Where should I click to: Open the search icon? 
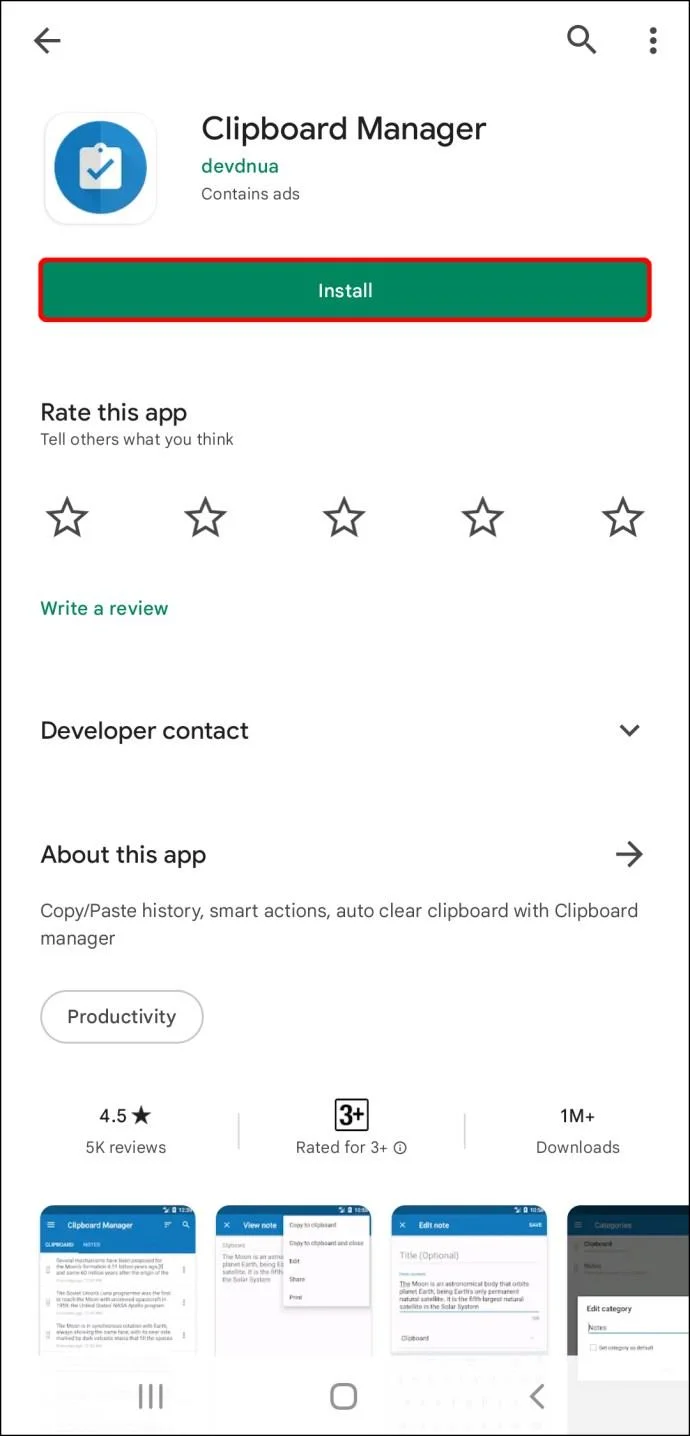(x=581, y=40)
